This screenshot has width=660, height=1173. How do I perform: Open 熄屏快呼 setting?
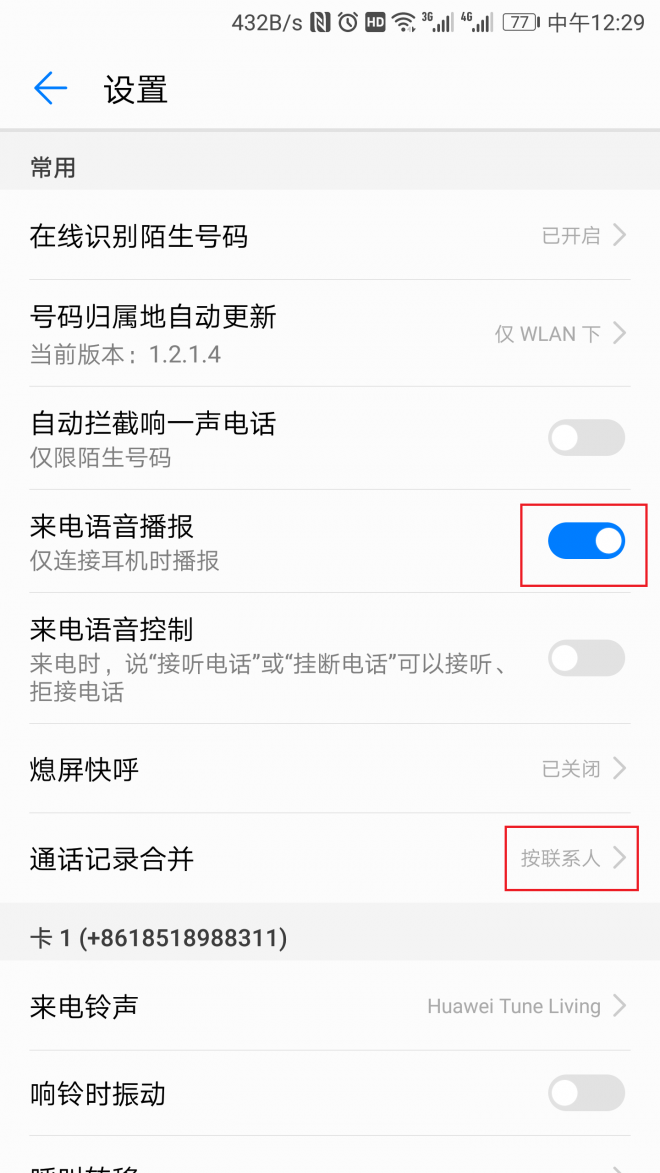(330, 769)
